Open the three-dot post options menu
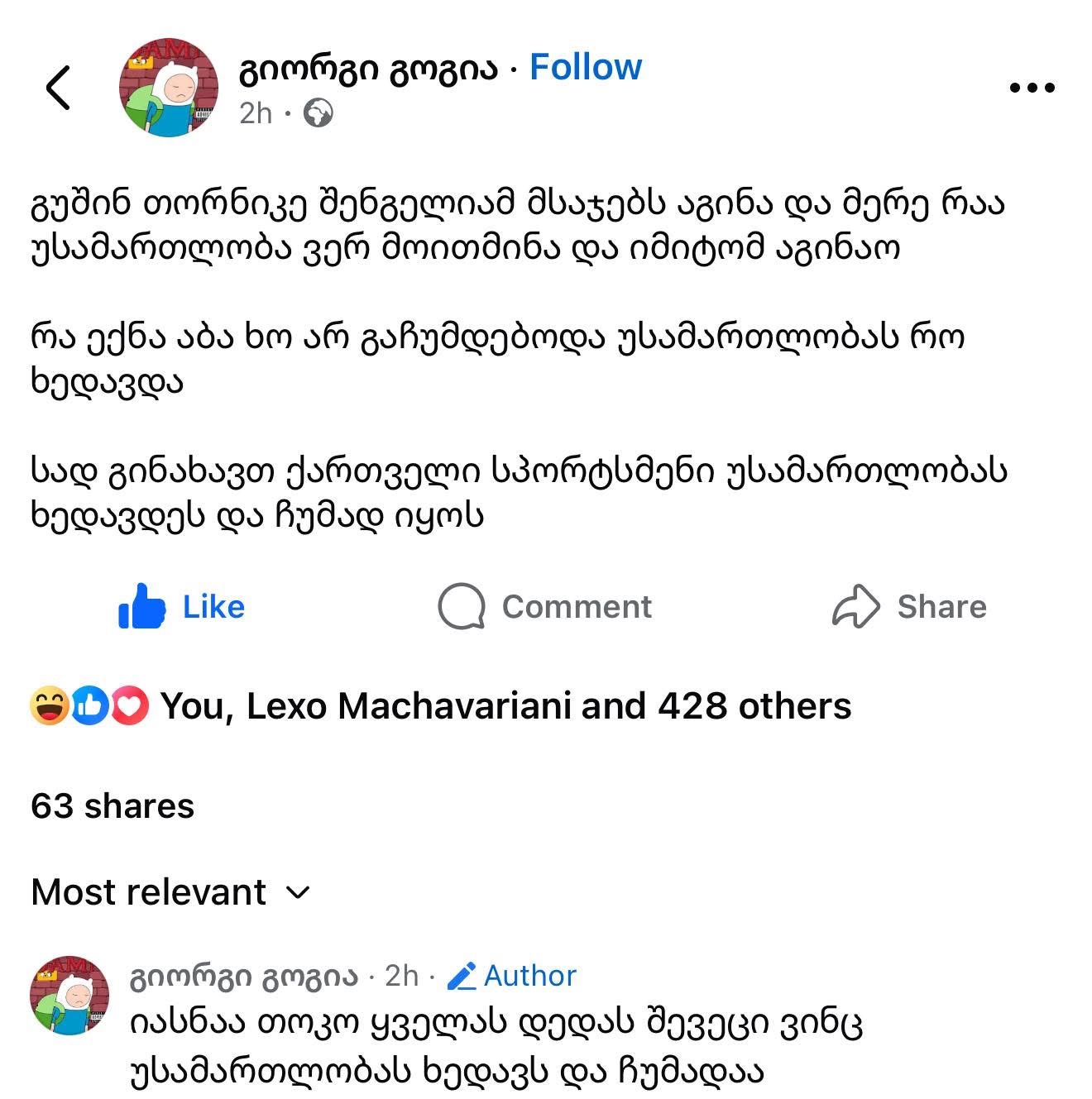Screen dimensions: 1092x1099 (x=1032, y=87)
